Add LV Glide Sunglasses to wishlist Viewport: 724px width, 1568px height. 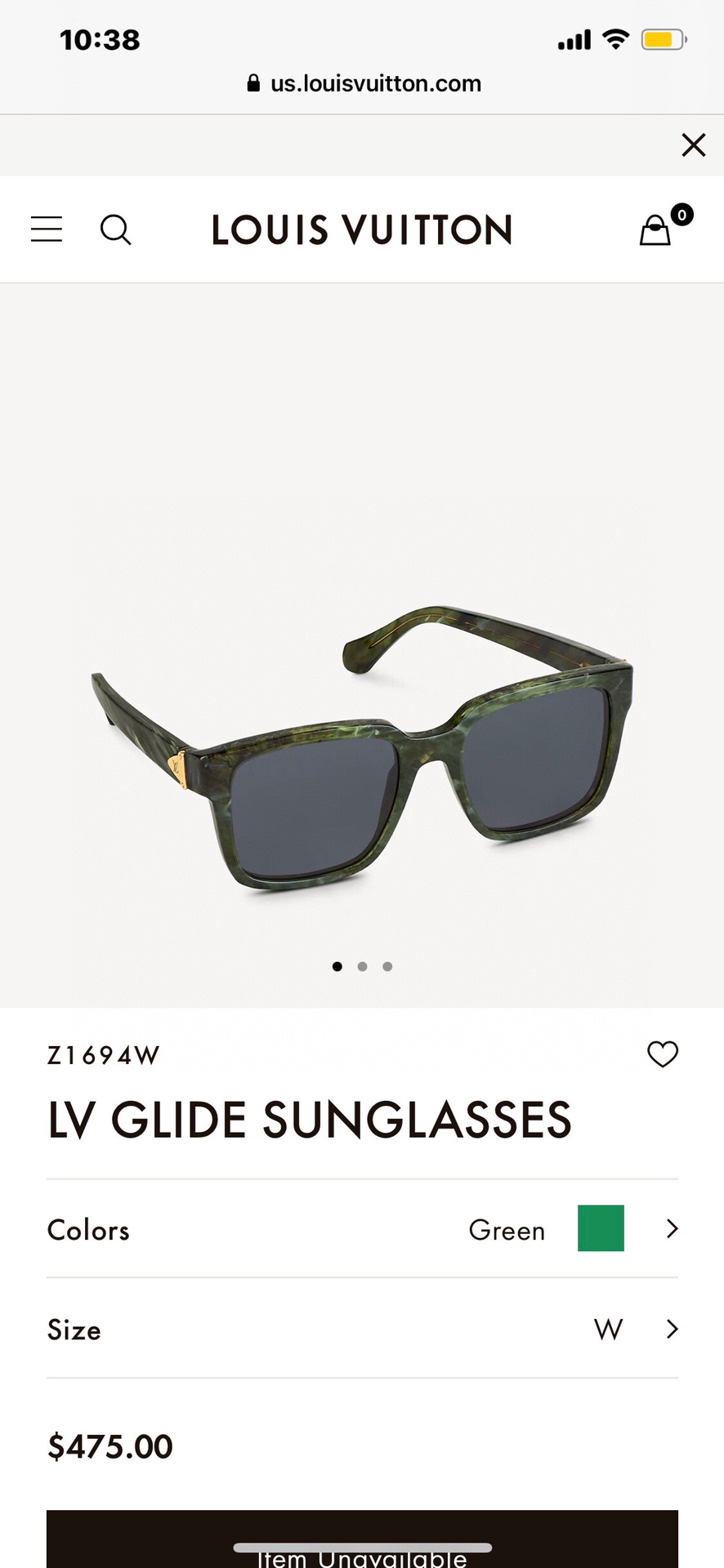662,1054
